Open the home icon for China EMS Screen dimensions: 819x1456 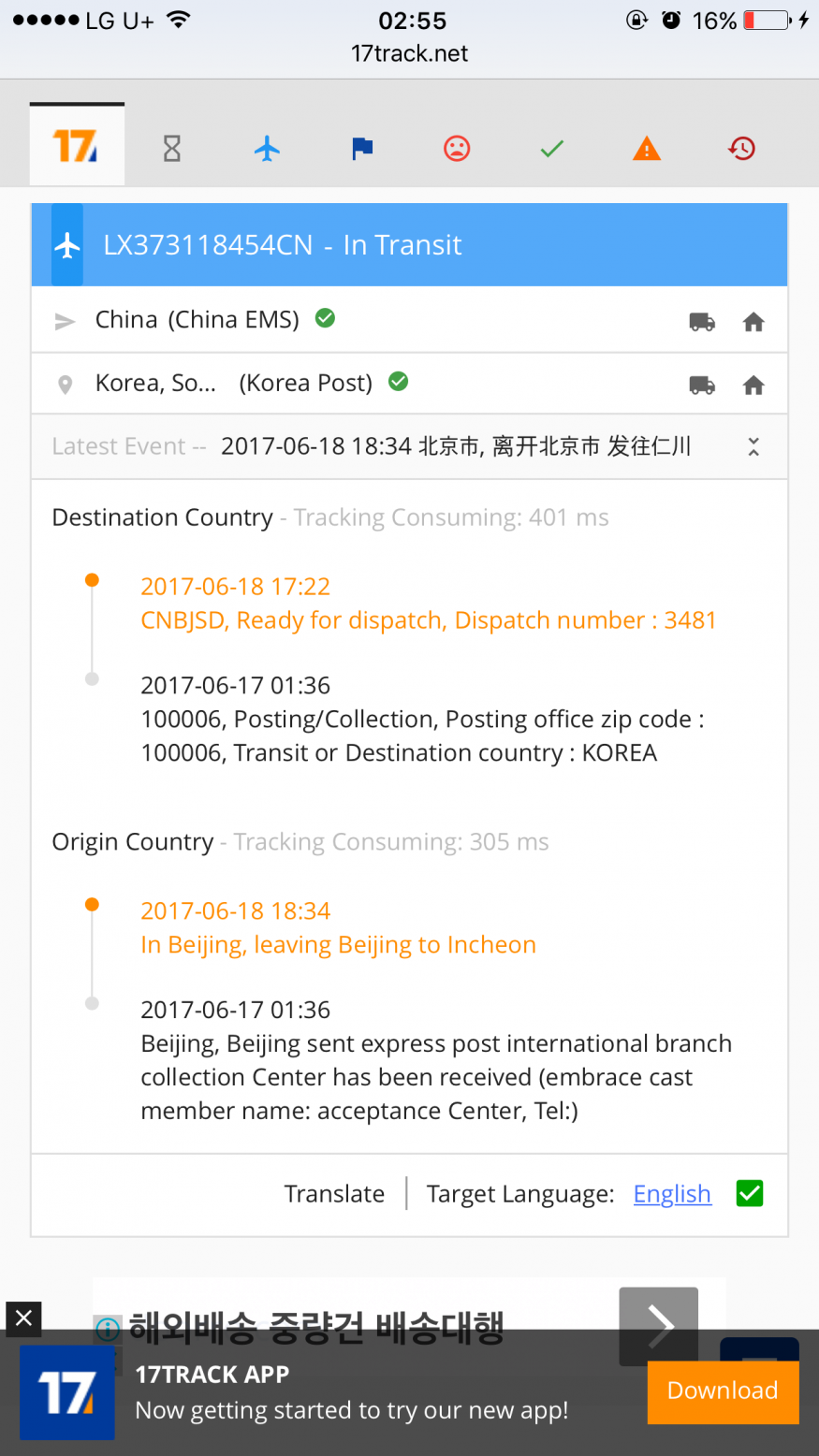pyautogui.click(x=753, y=322)
